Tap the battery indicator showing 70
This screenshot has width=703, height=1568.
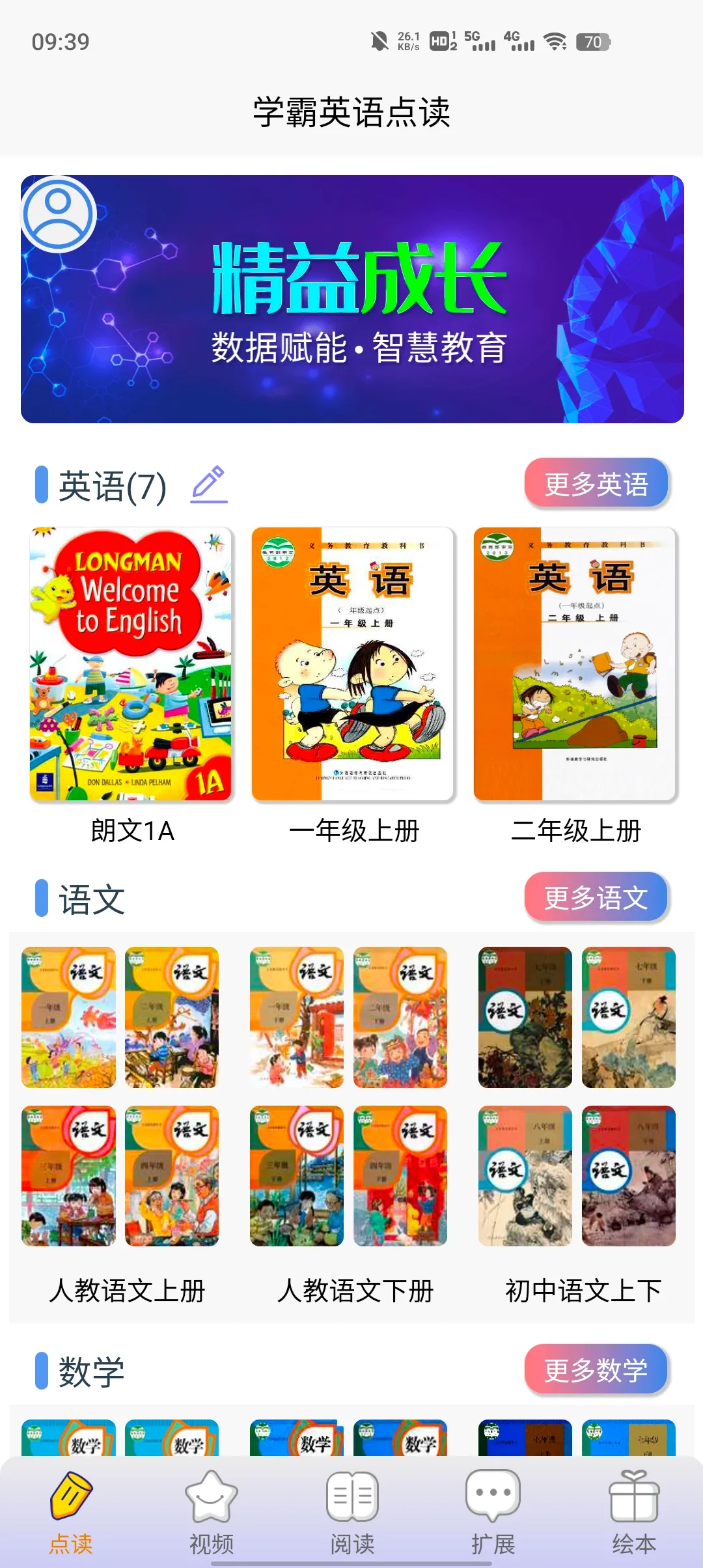[594, 42]
